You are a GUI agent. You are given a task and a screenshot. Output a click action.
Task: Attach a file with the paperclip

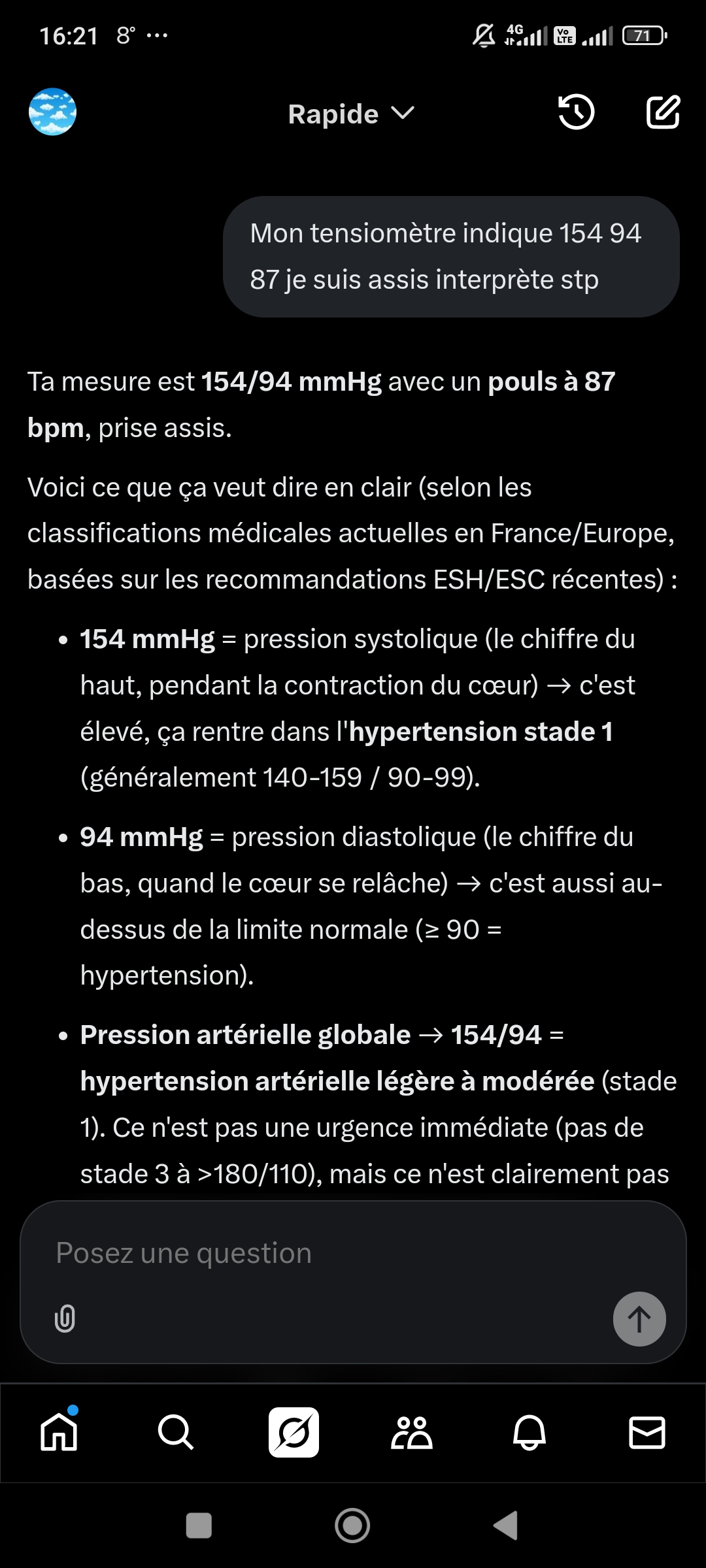65,1318
